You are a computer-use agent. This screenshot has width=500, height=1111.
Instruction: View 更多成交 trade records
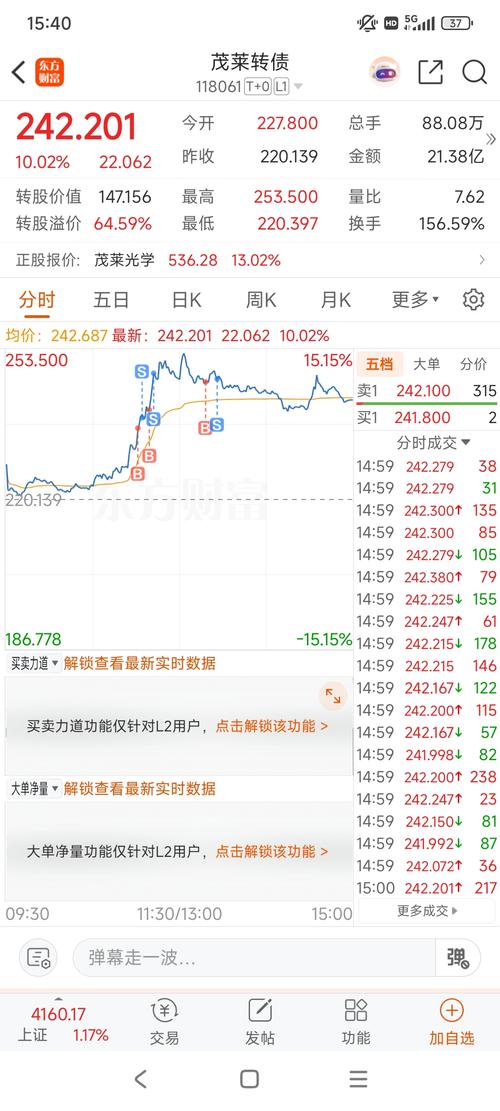[427, 910]
